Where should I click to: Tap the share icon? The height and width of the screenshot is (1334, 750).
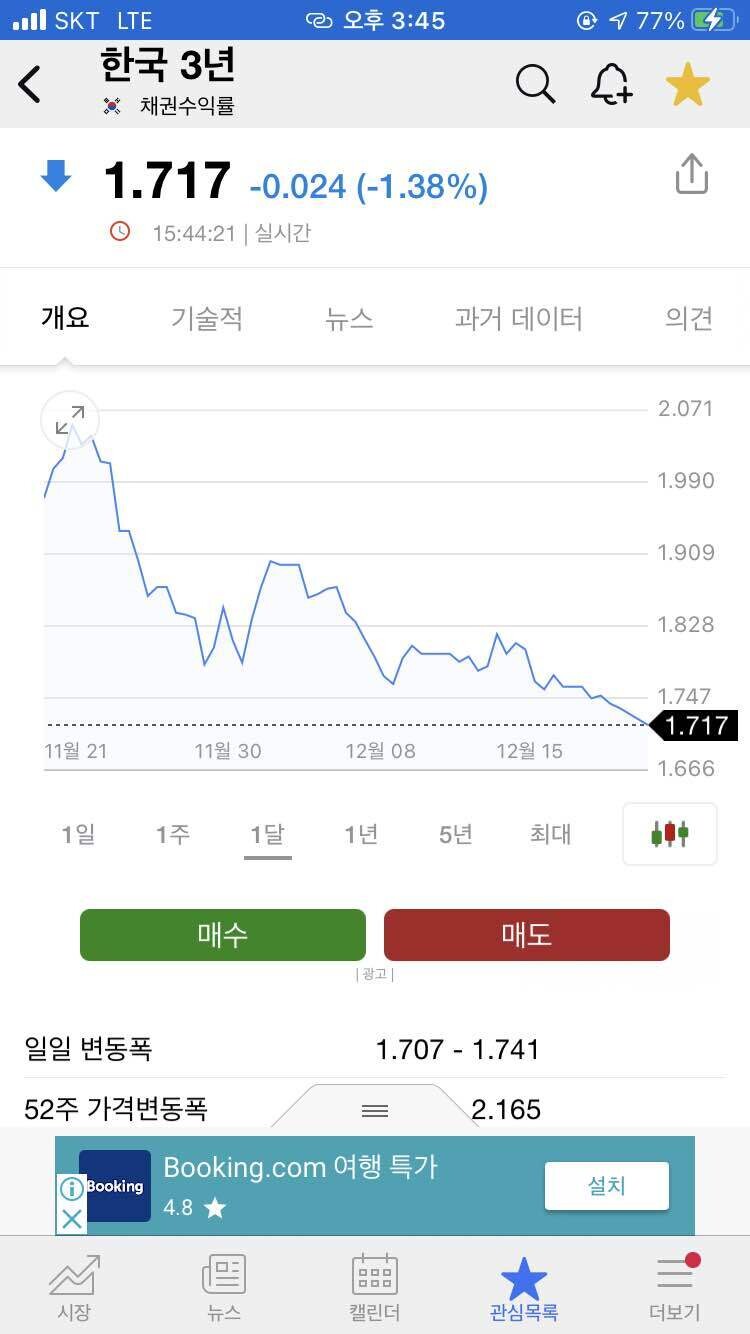(691, 172)
